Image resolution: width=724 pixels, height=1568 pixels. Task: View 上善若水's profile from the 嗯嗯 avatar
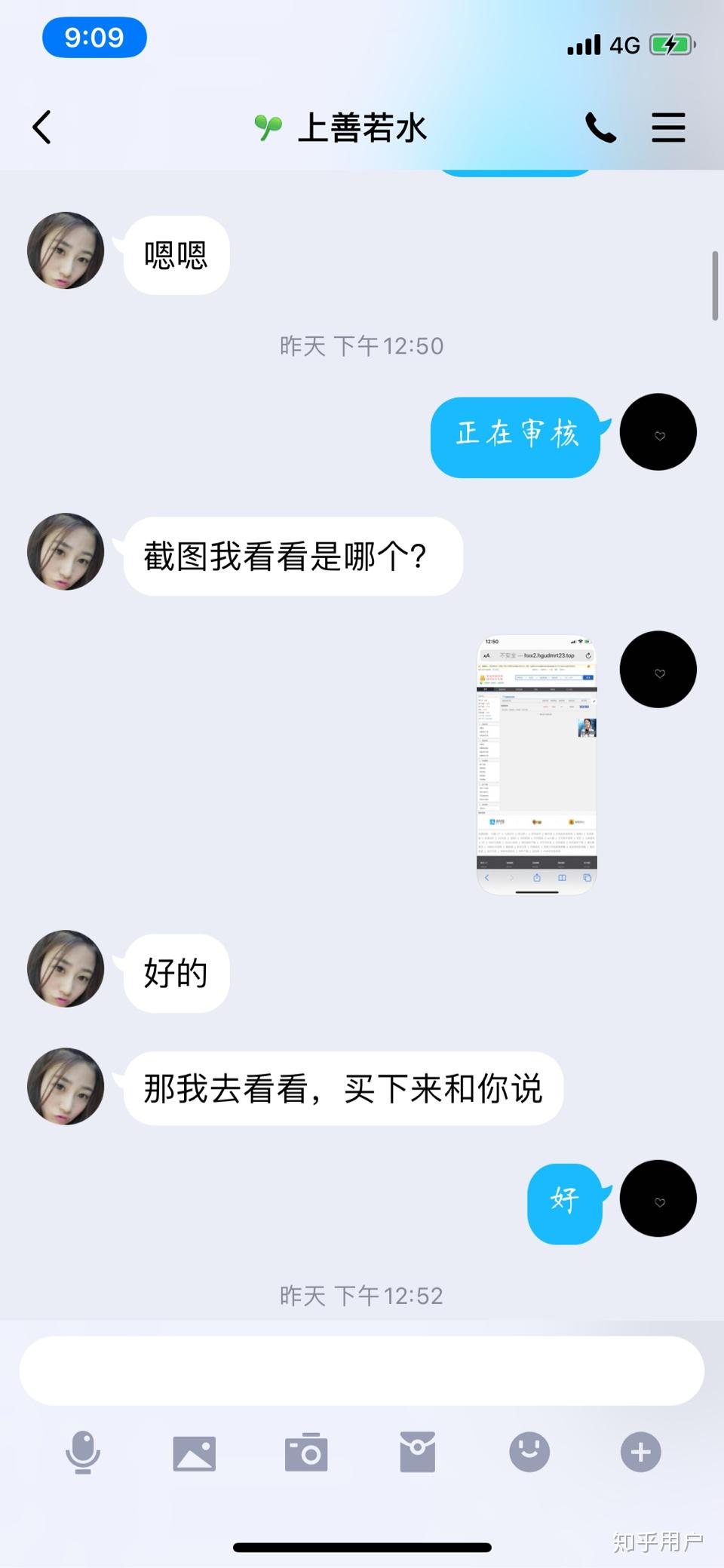click(66, 250)
